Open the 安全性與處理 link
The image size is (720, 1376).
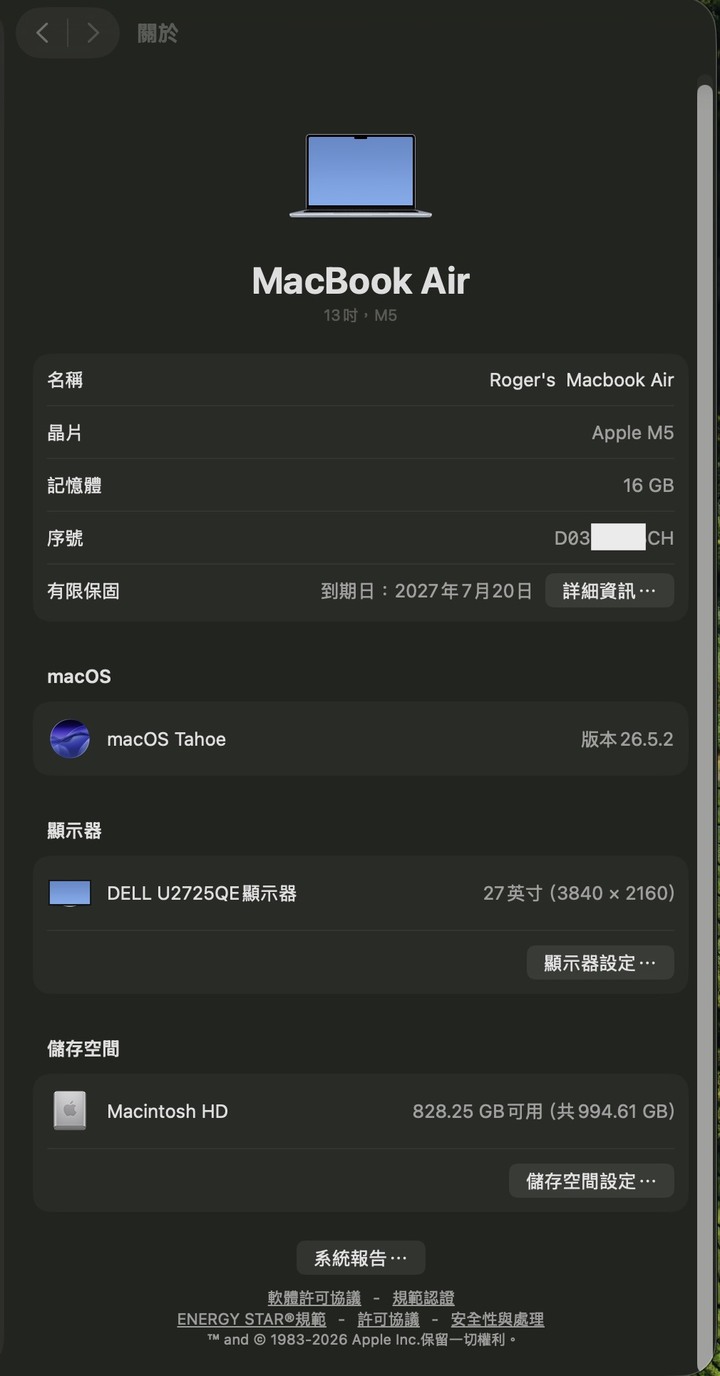[497, 1319]
